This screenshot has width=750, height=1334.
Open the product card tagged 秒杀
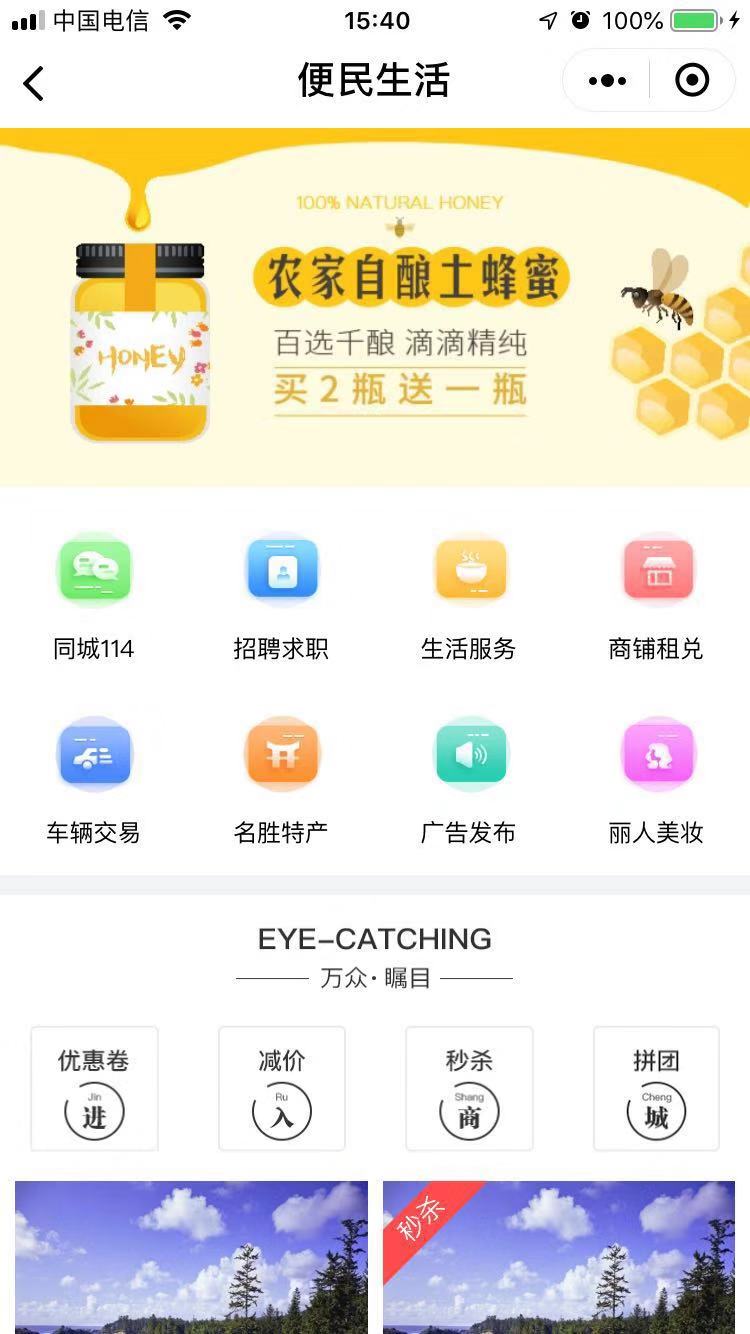[559, 1257]
